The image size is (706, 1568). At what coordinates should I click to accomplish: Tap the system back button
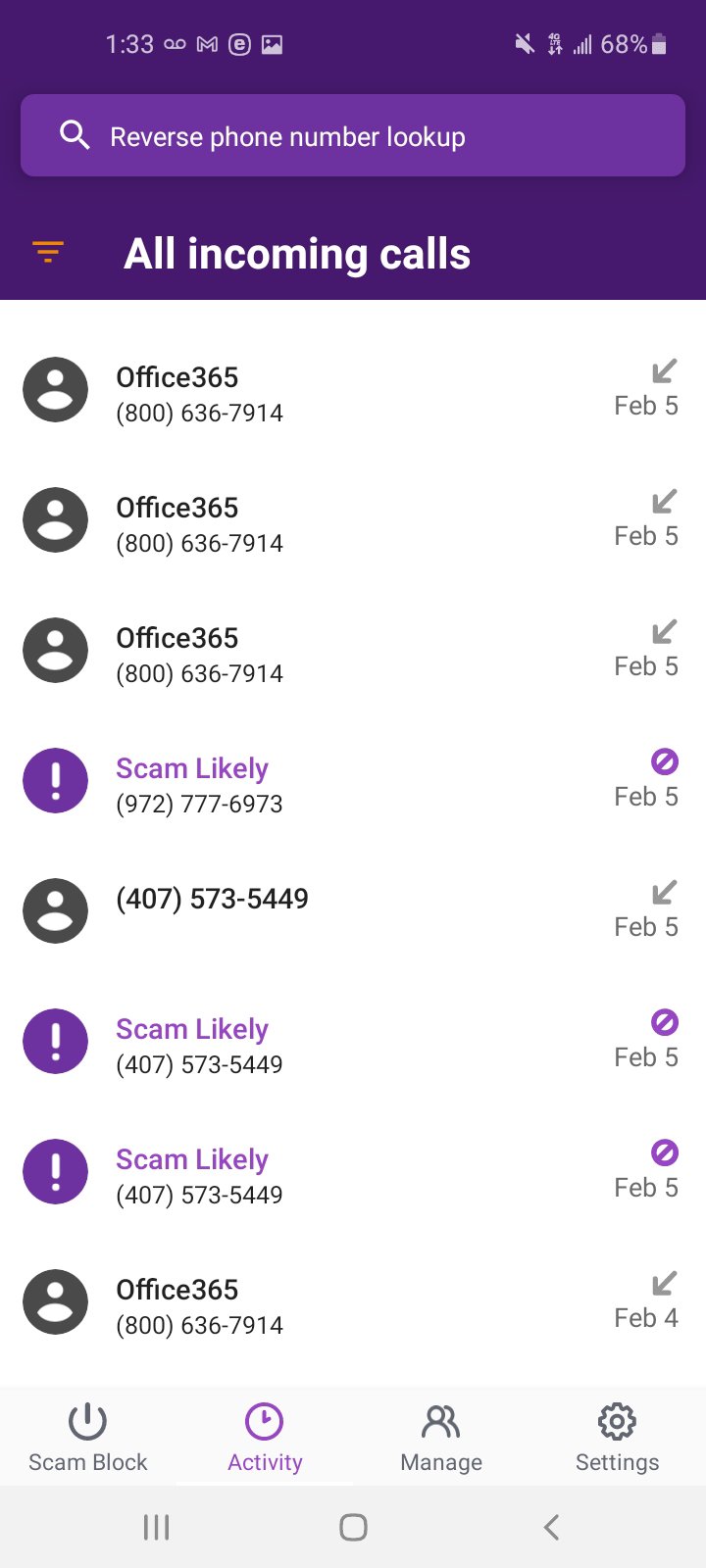pos(551,1526)
